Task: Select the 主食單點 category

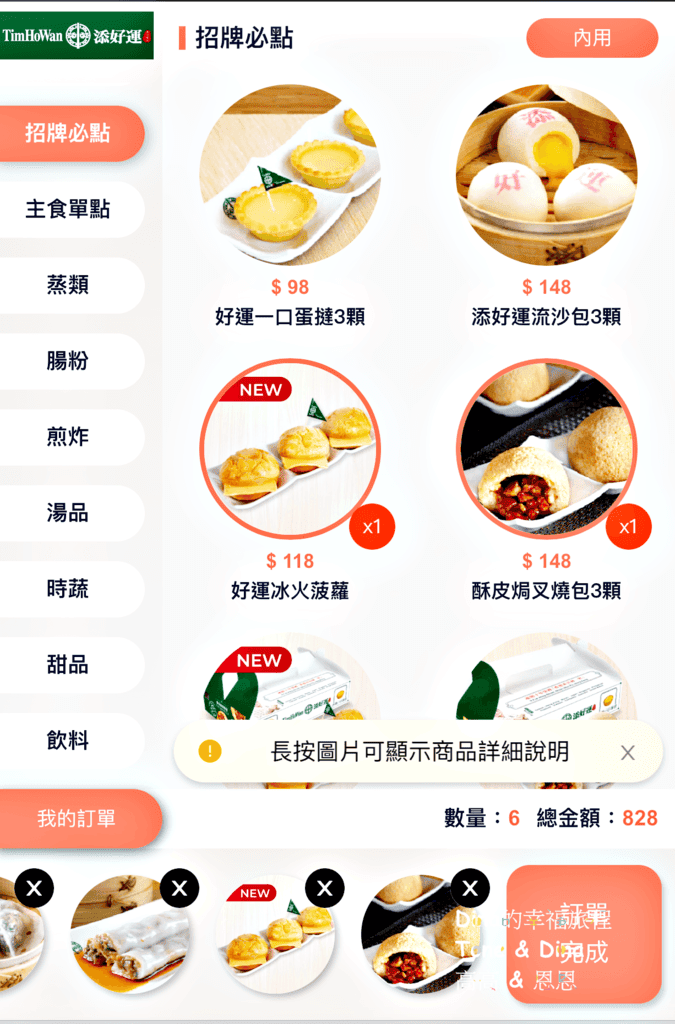Action: click(68, 210)
